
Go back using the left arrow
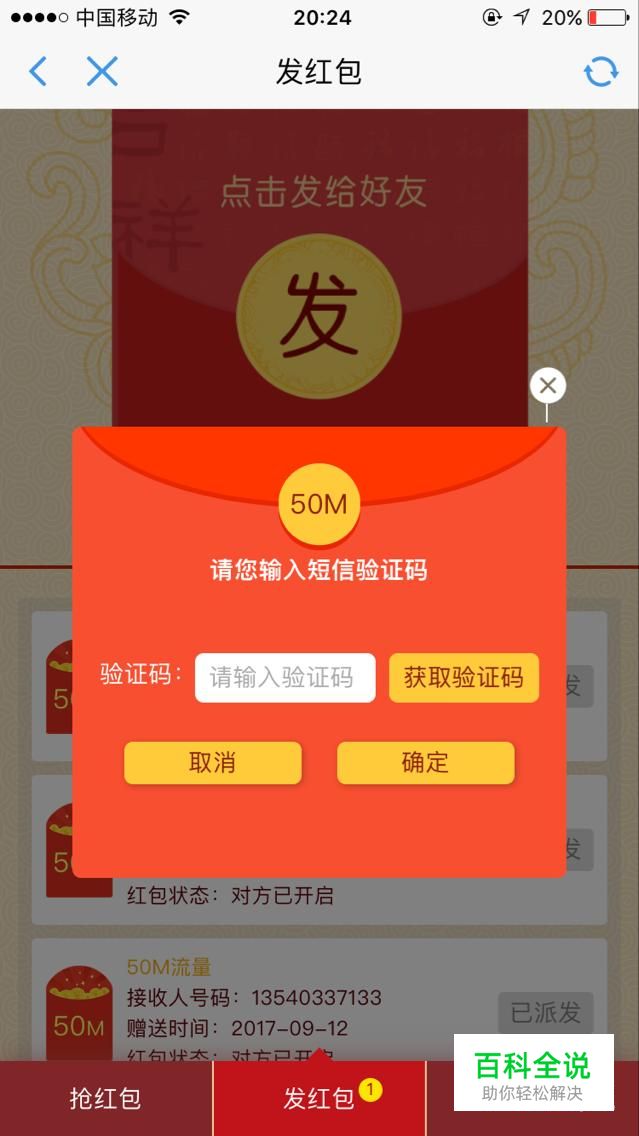tap(38, 72)
